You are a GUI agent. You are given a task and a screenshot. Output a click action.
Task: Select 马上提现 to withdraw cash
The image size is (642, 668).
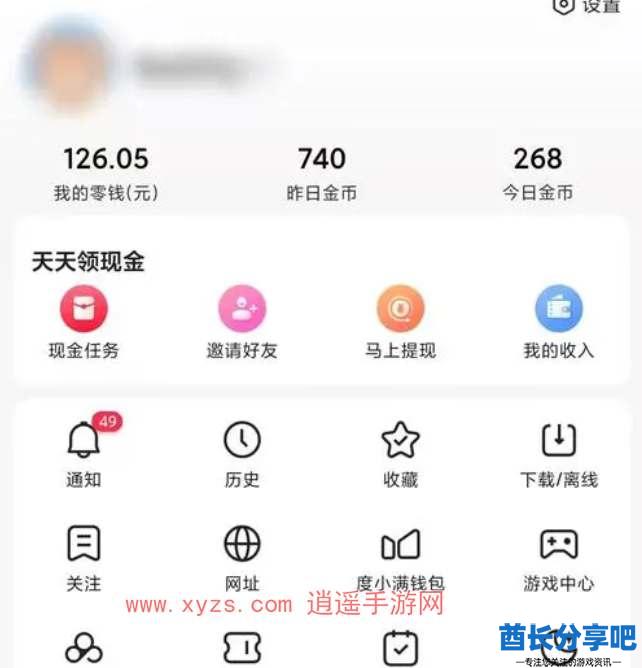point(400,322)
